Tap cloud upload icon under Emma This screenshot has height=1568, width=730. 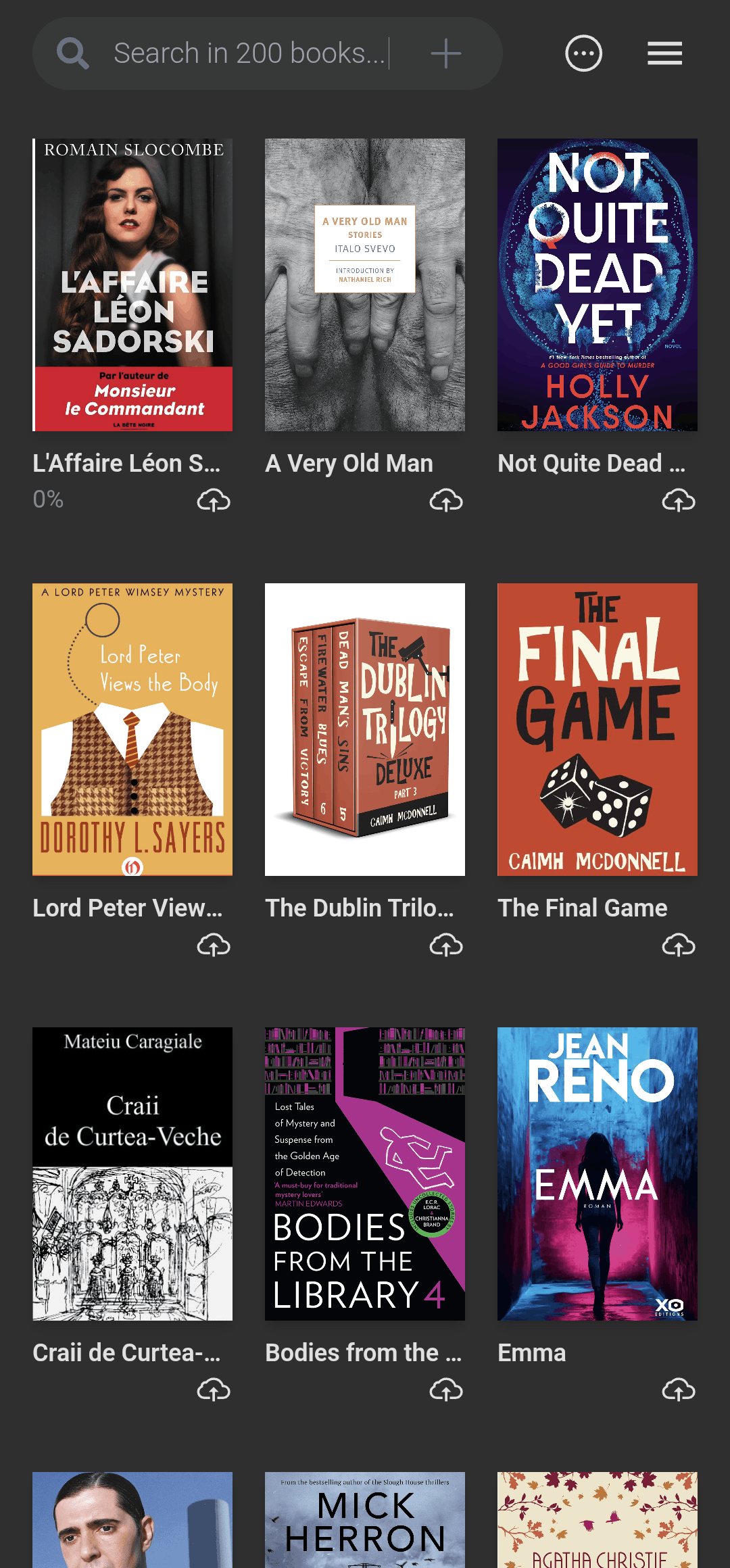click(679, 1390)
